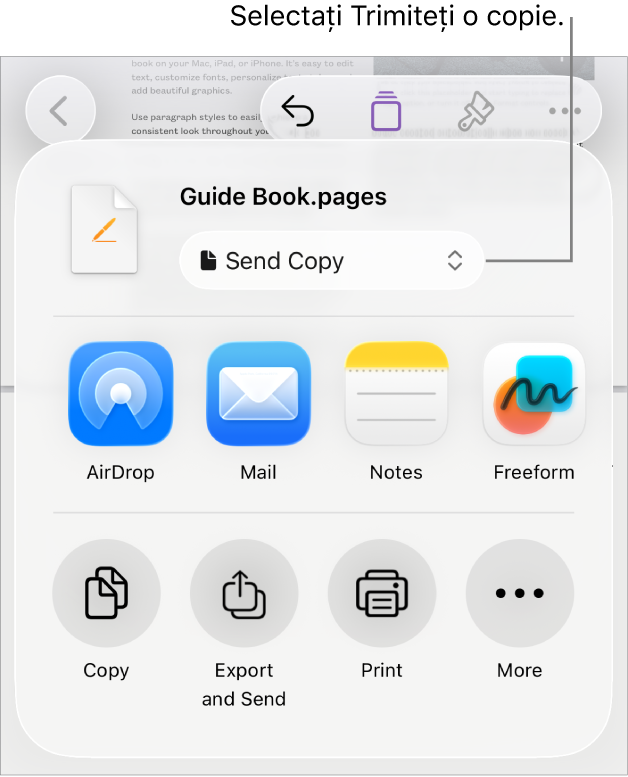Show More share actions
This screenshot has width=628, height=777.
click(x=520, y=593)
